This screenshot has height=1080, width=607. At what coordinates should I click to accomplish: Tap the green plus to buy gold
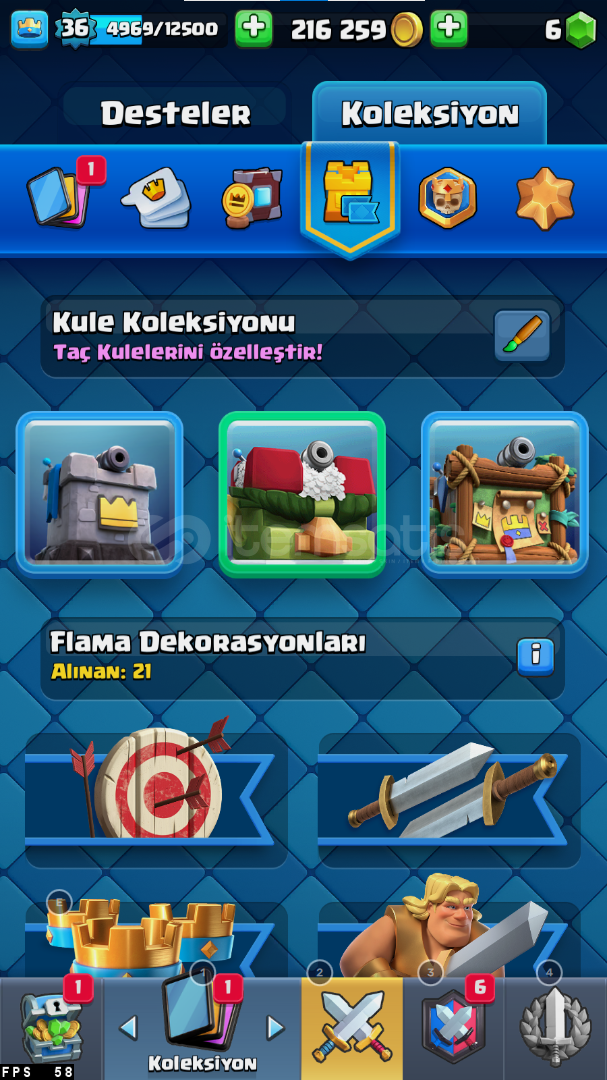449,29
